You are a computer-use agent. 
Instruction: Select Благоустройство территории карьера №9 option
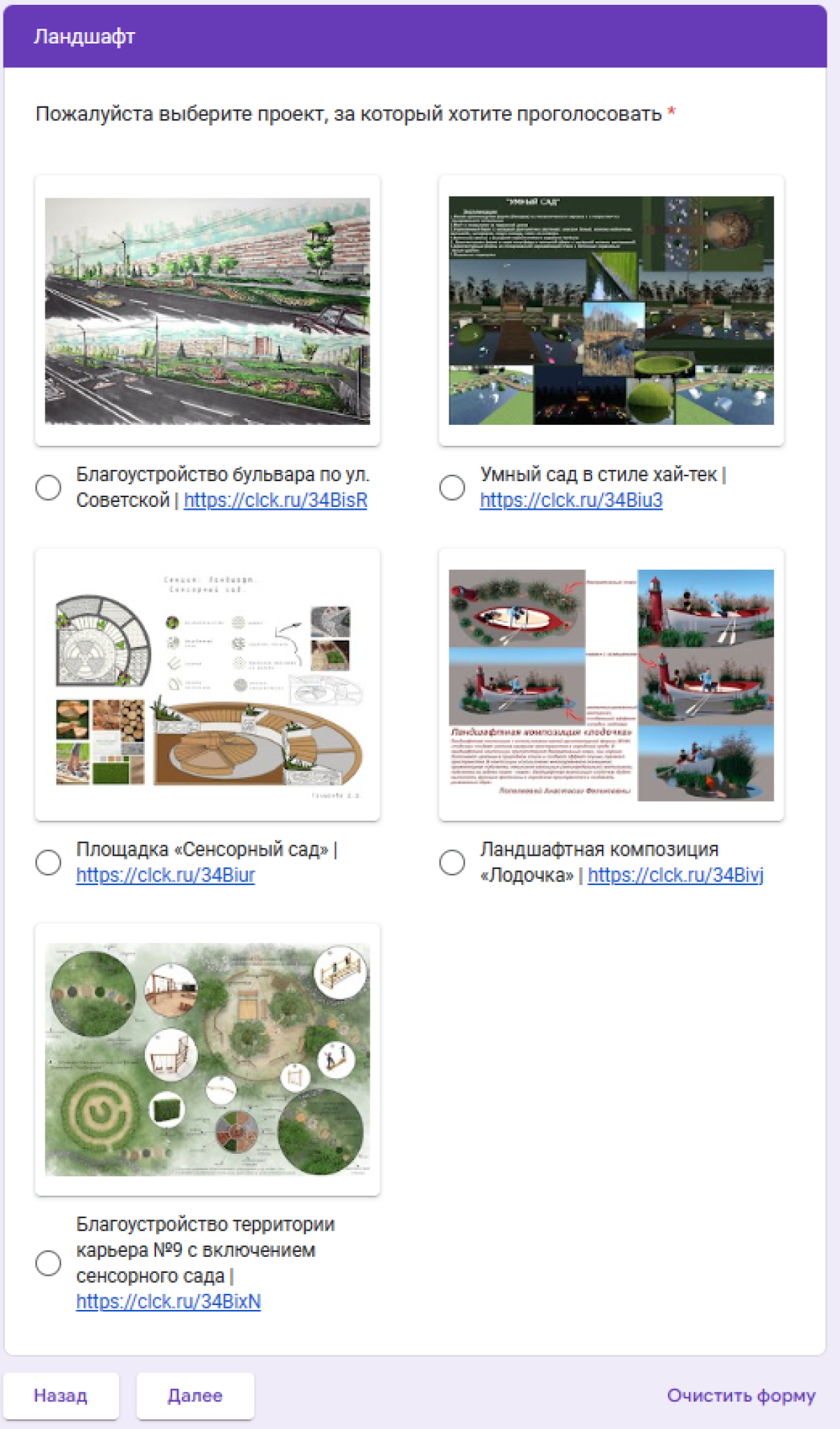click(x=48, y=1263)
